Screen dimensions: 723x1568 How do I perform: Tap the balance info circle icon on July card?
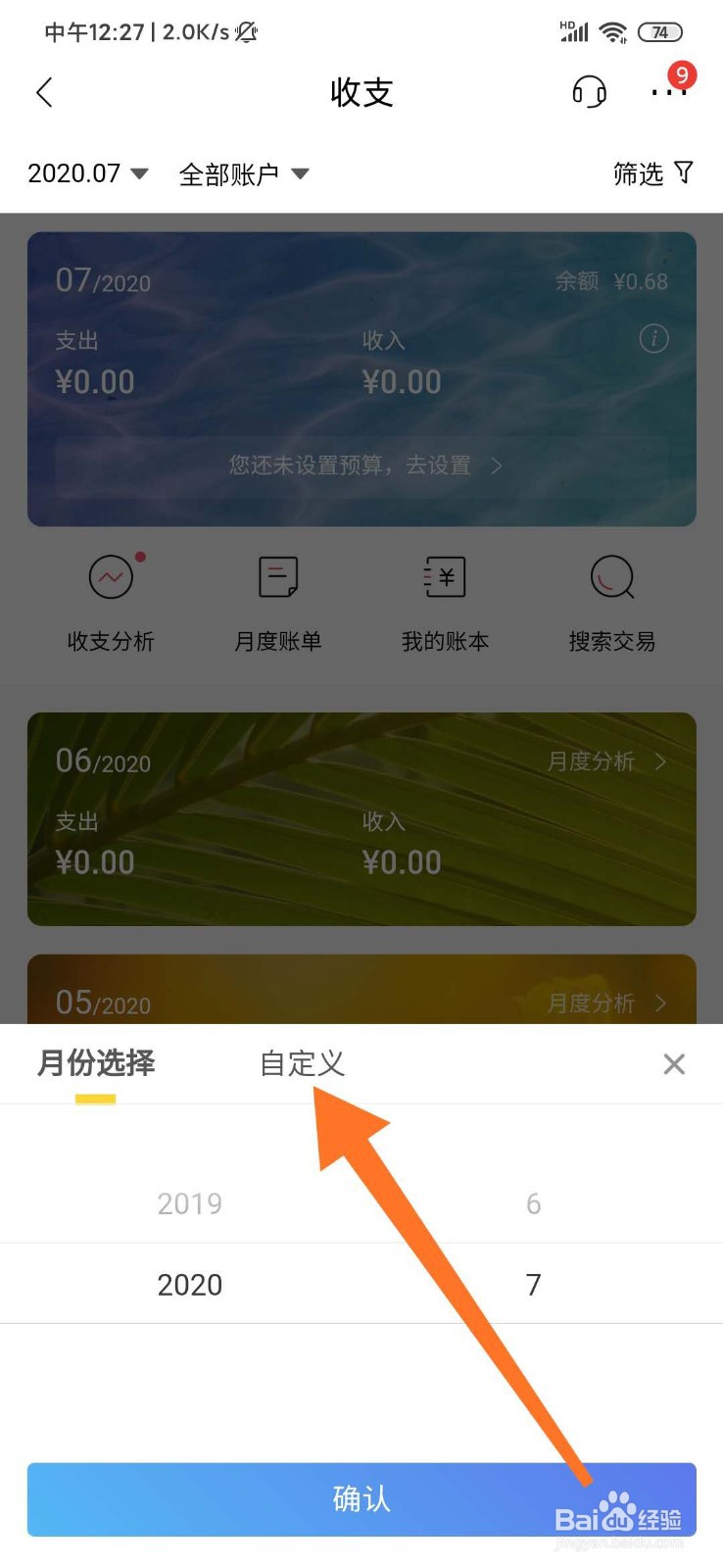pos(652,339)
